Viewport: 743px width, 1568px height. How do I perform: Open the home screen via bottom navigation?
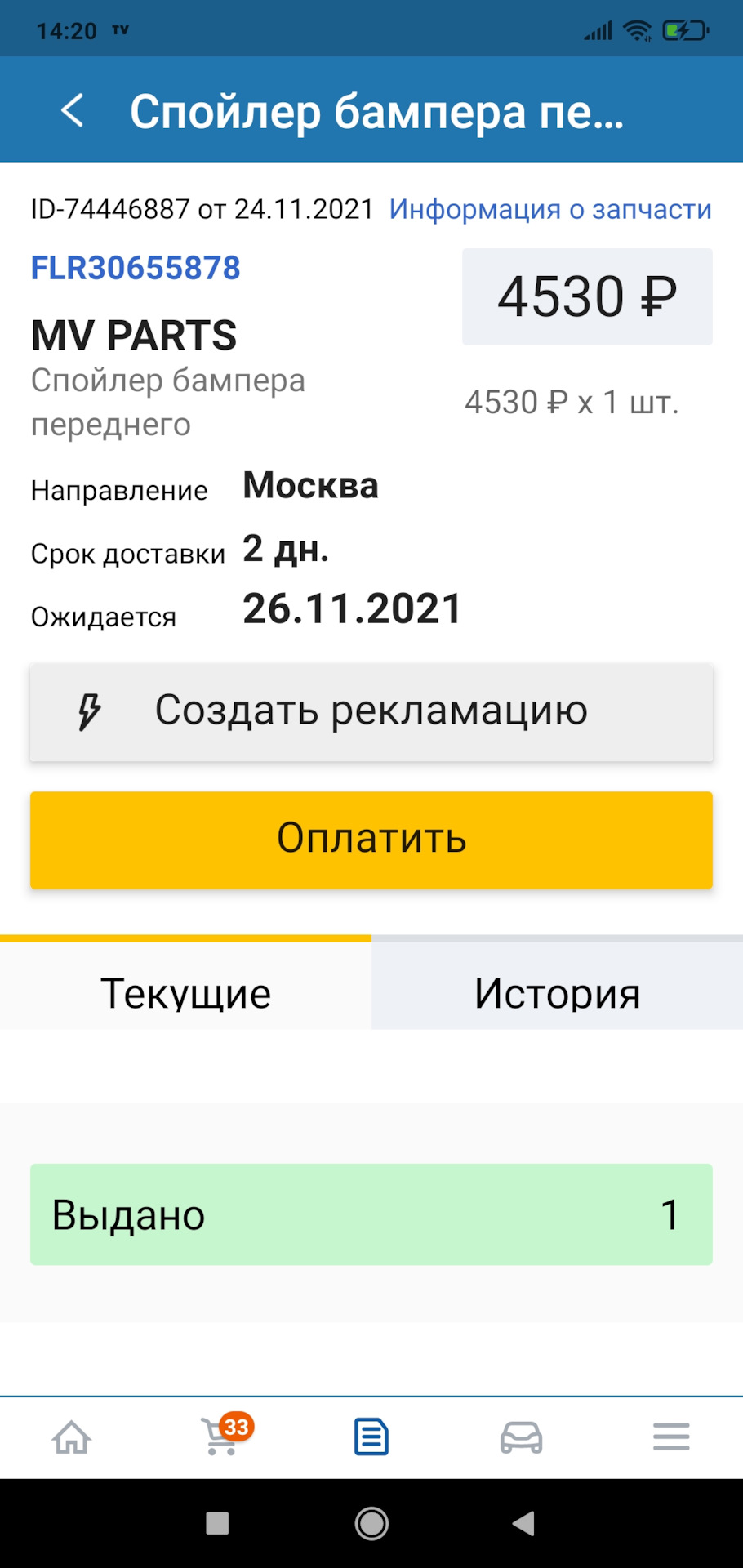72,1437
